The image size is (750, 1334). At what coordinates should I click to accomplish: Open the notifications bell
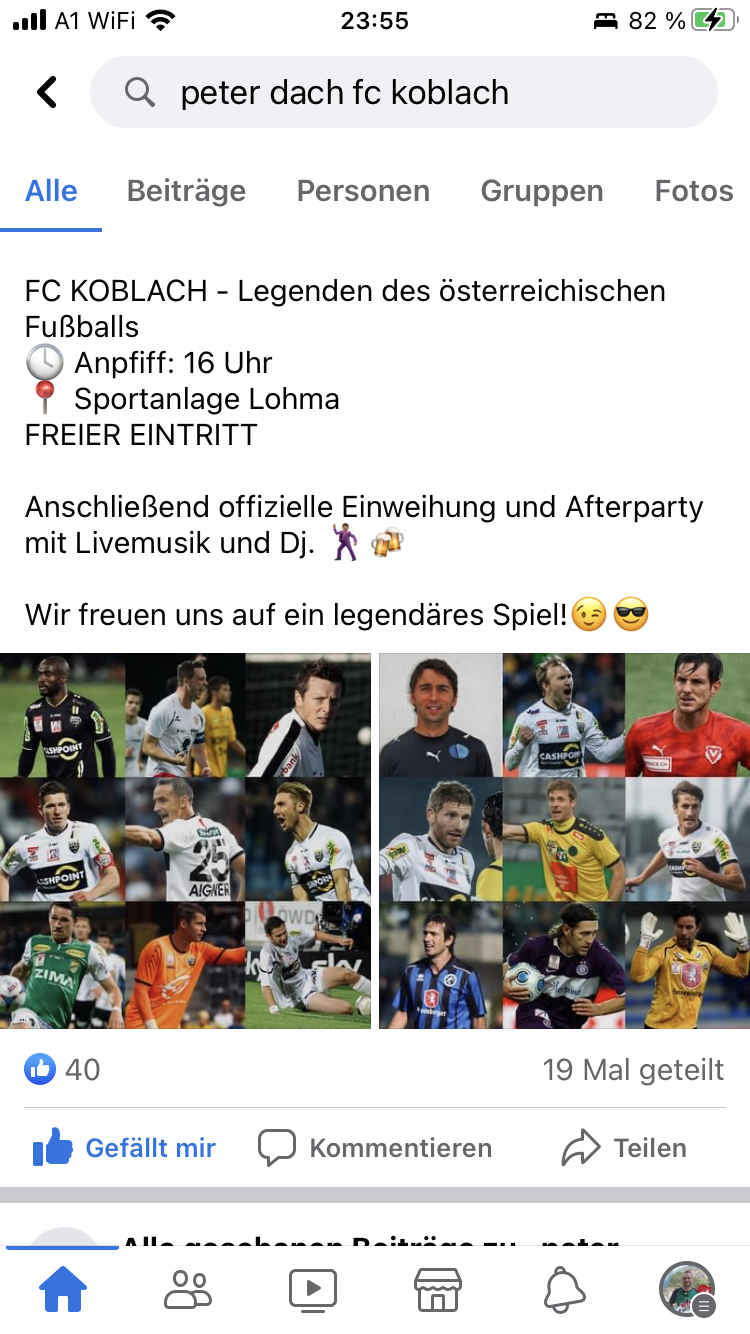pos(564,1290)
